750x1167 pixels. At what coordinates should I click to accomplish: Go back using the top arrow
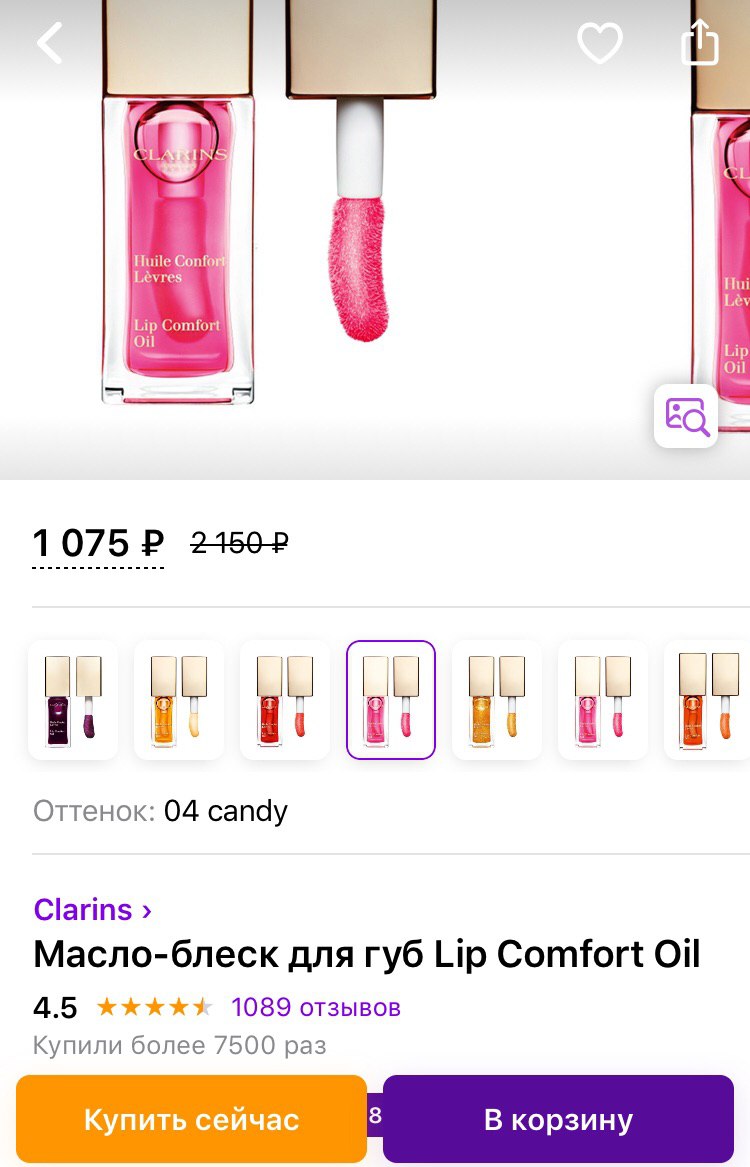pos(50,43)
